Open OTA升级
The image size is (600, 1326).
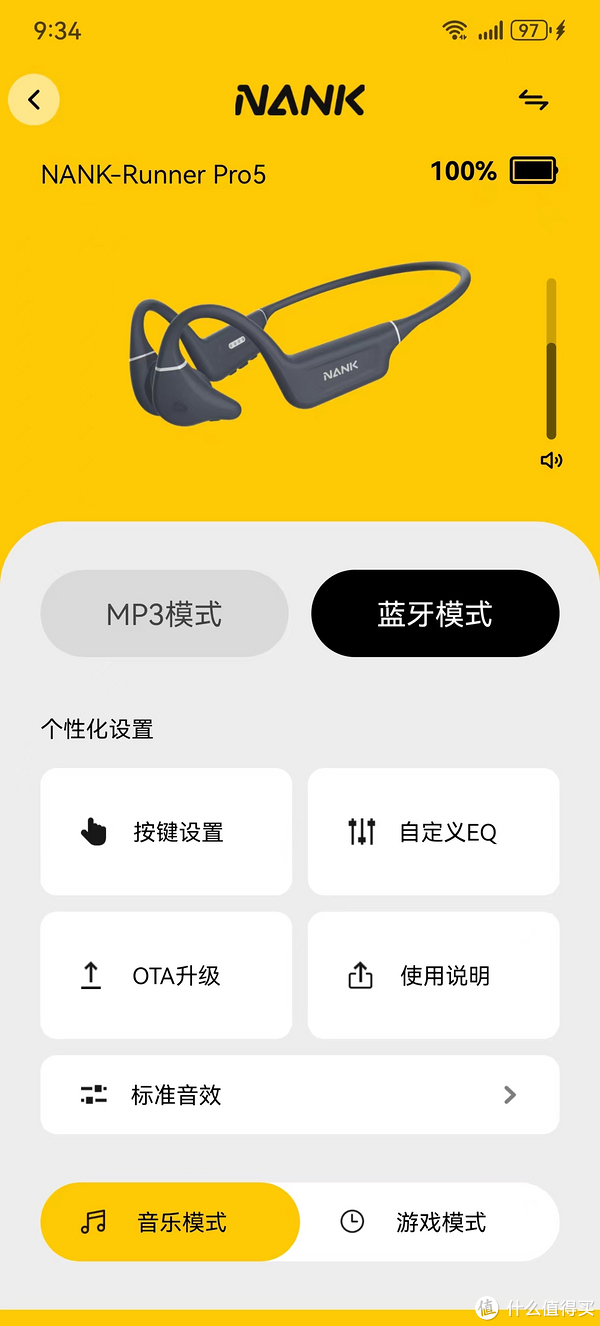[166, 975]
